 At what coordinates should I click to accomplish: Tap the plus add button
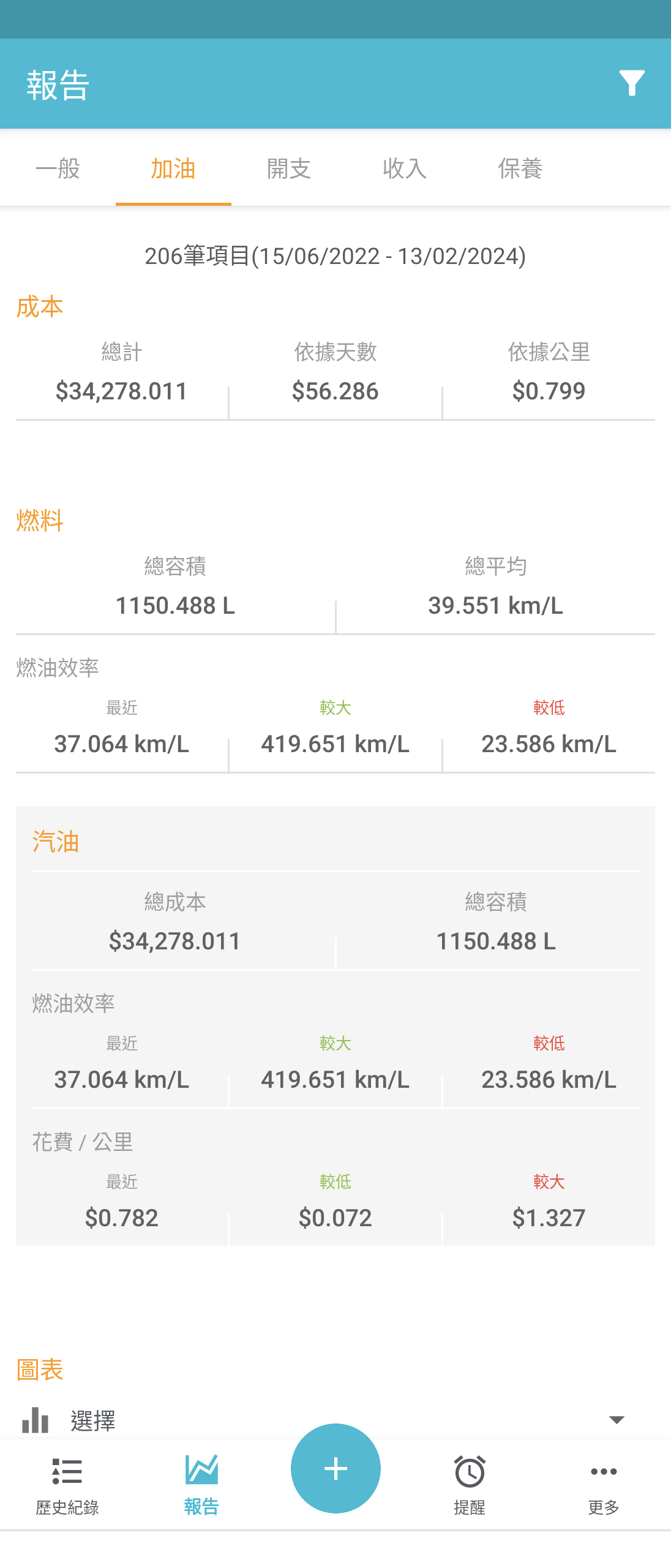[x=335, y=1469]
